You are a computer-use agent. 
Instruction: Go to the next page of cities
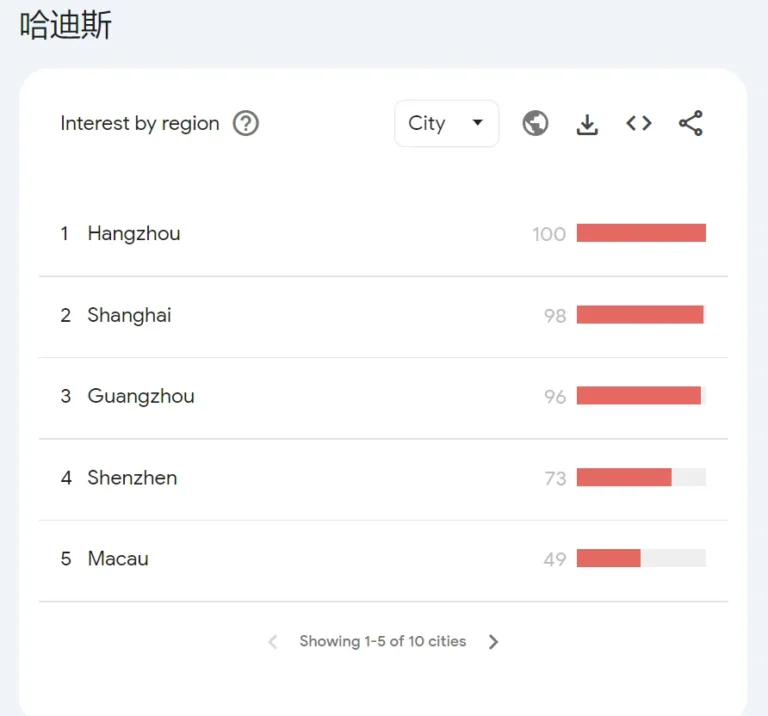493,642
